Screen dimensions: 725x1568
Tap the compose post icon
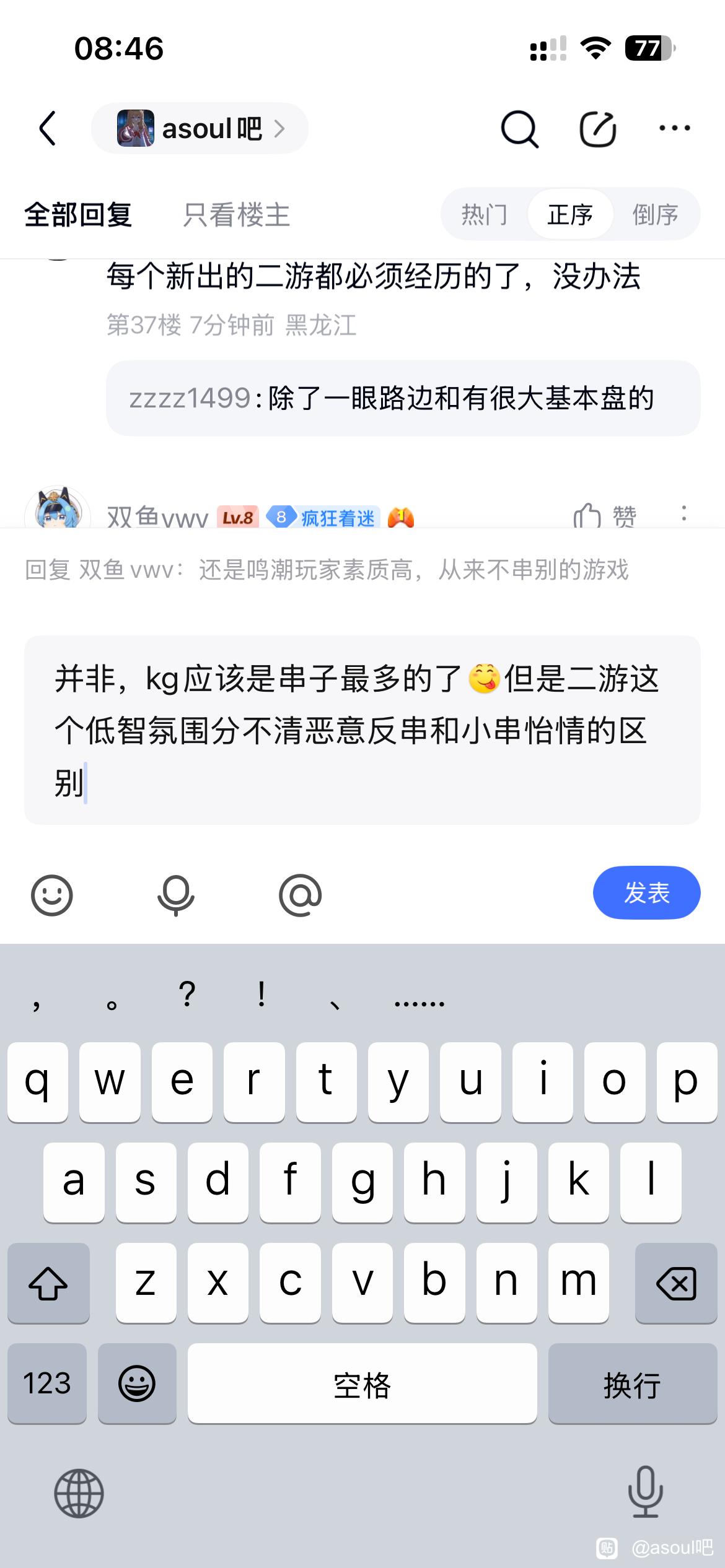coord(597,129)
